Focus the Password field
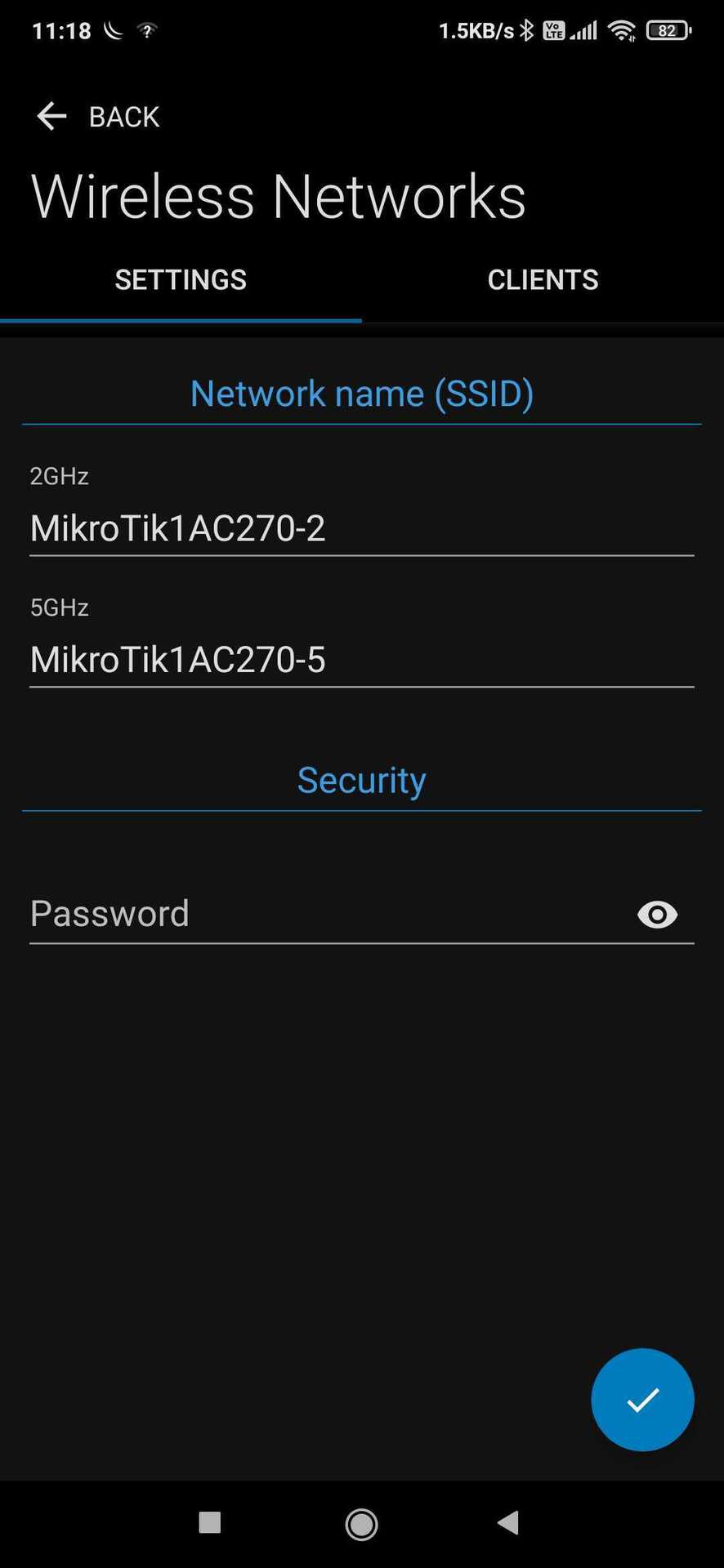This screenshot has height=1568, width=724. pyautogui.click(x=327, y=914)
